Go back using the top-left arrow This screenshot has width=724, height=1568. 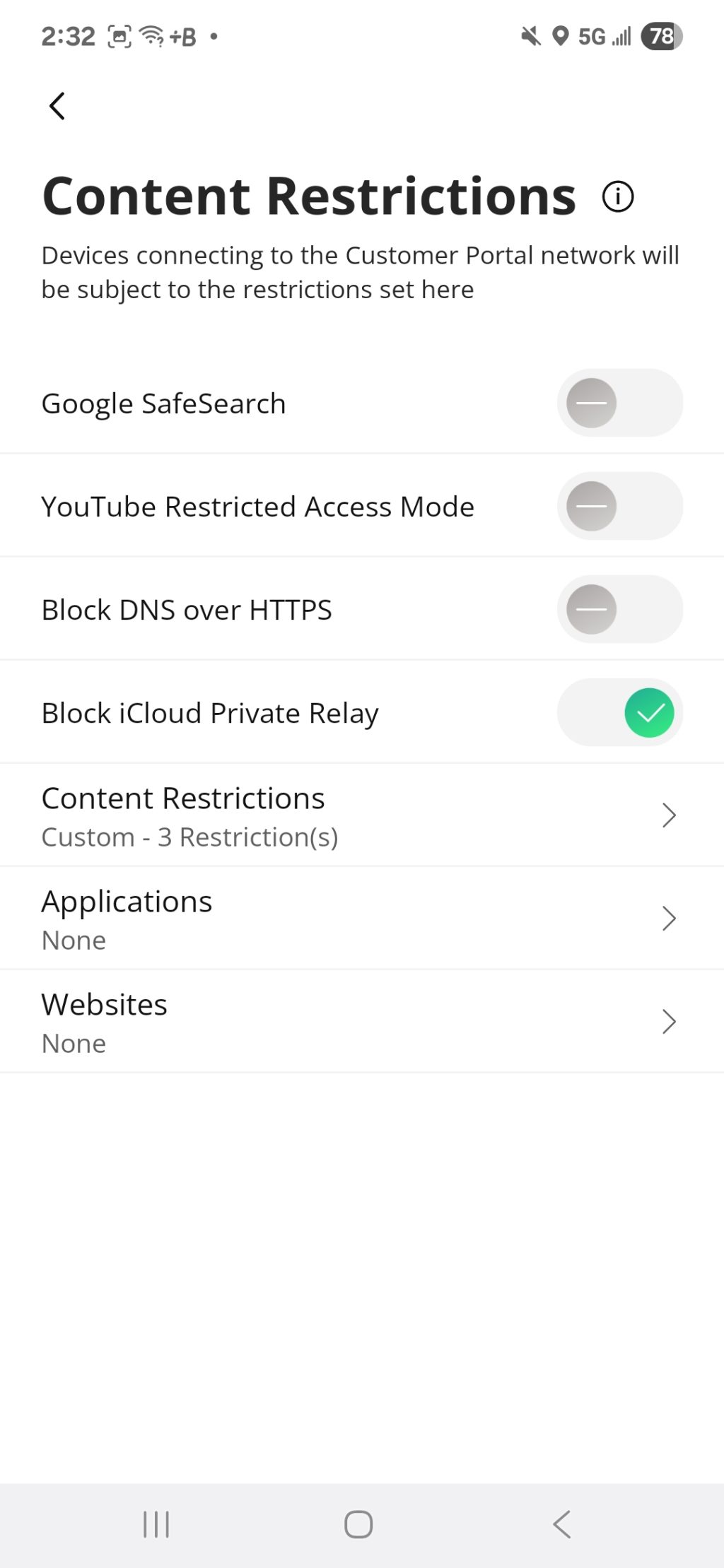(57, 106)
